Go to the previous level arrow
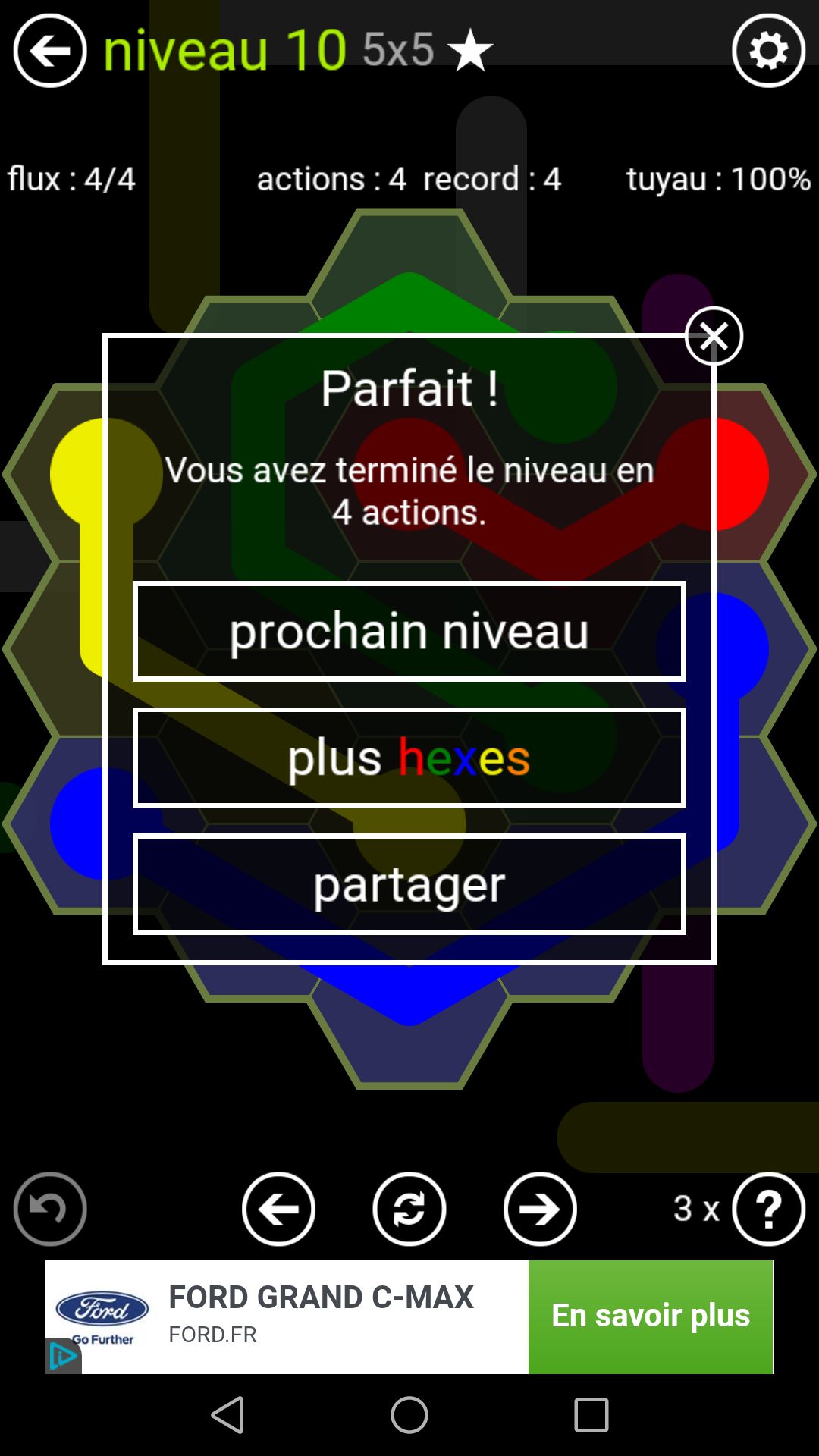The image size is (819, 1456). pyautogui.click(x=278, y=1209)
